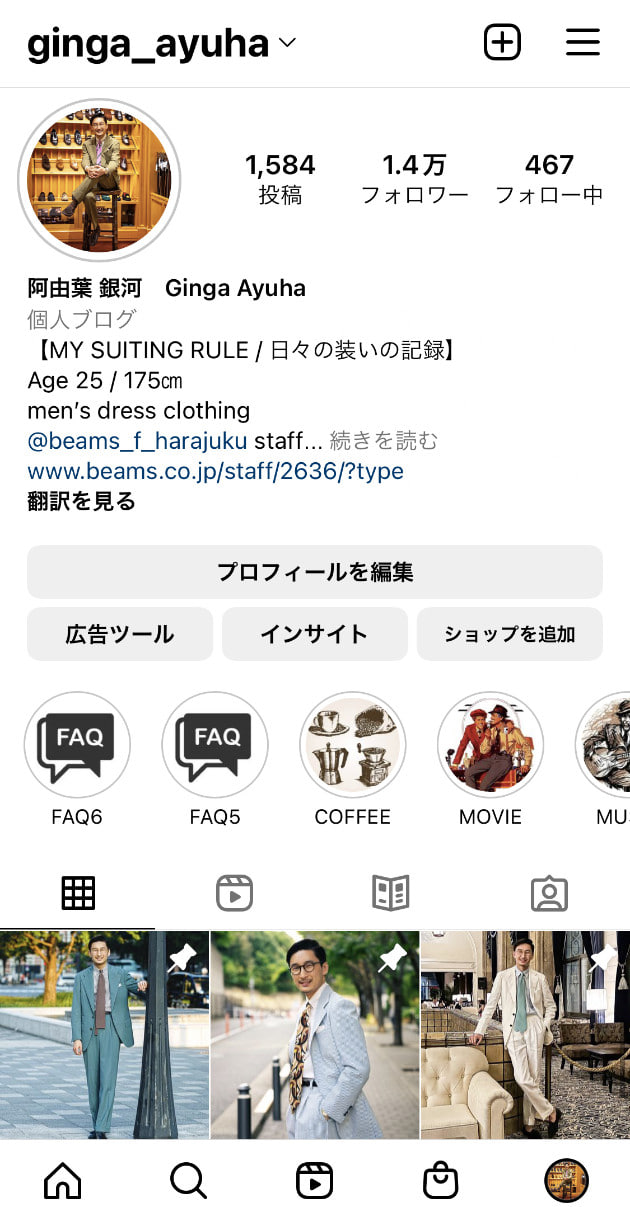View the MOVIE highlight
Viewport: 630px width, 1207px height.
coord(490,744)
